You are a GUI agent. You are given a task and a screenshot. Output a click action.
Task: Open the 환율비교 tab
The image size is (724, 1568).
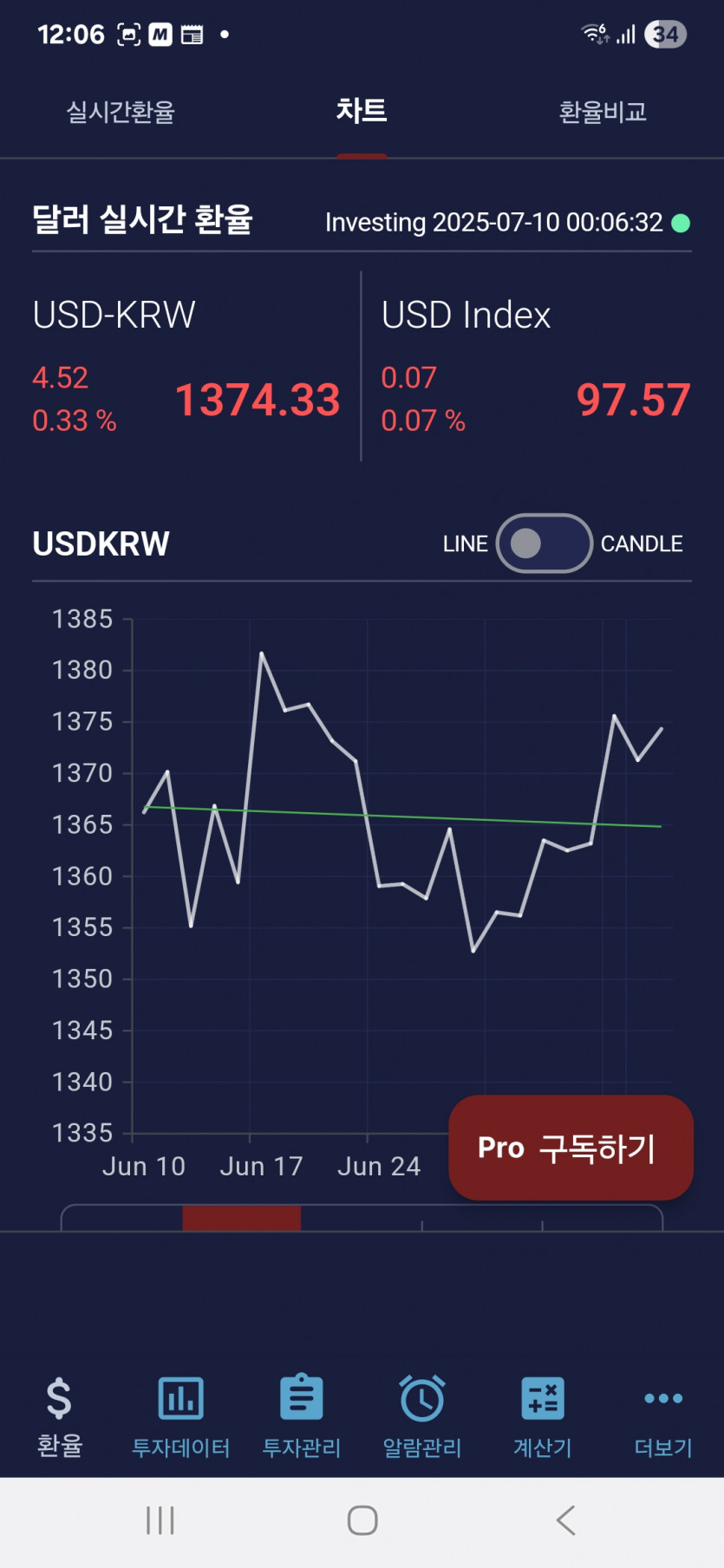603,112
